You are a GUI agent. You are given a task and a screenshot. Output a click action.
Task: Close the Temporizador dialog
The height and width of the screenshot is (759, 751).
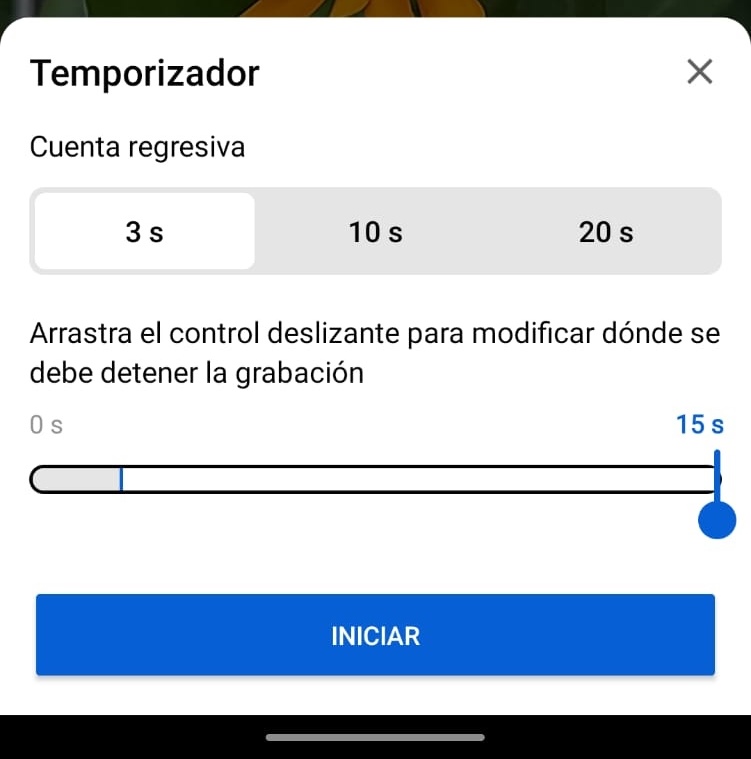coord(700,72)
